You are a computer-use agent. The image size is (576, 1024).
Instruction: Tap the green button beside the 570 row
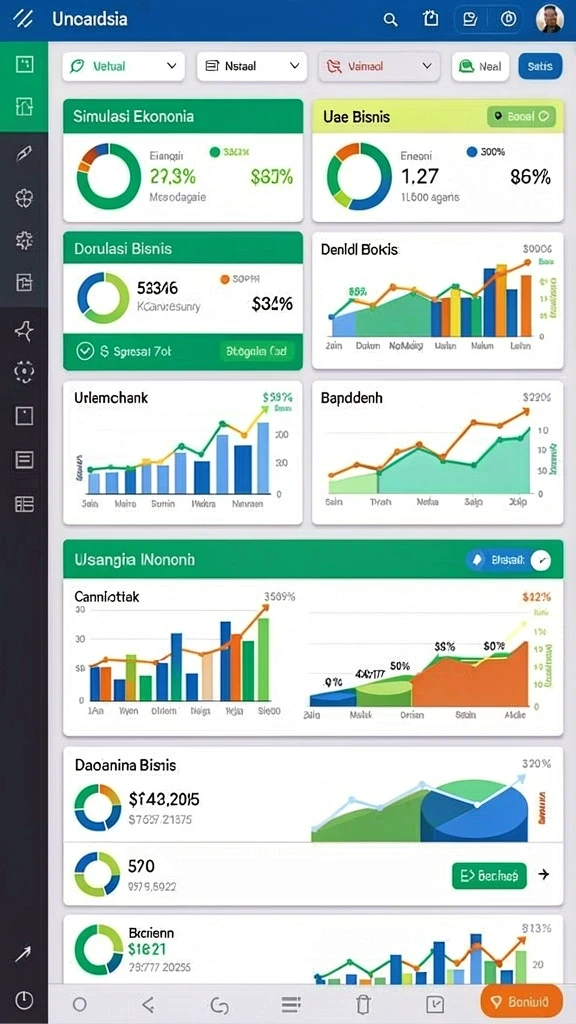tap(488, 875)
